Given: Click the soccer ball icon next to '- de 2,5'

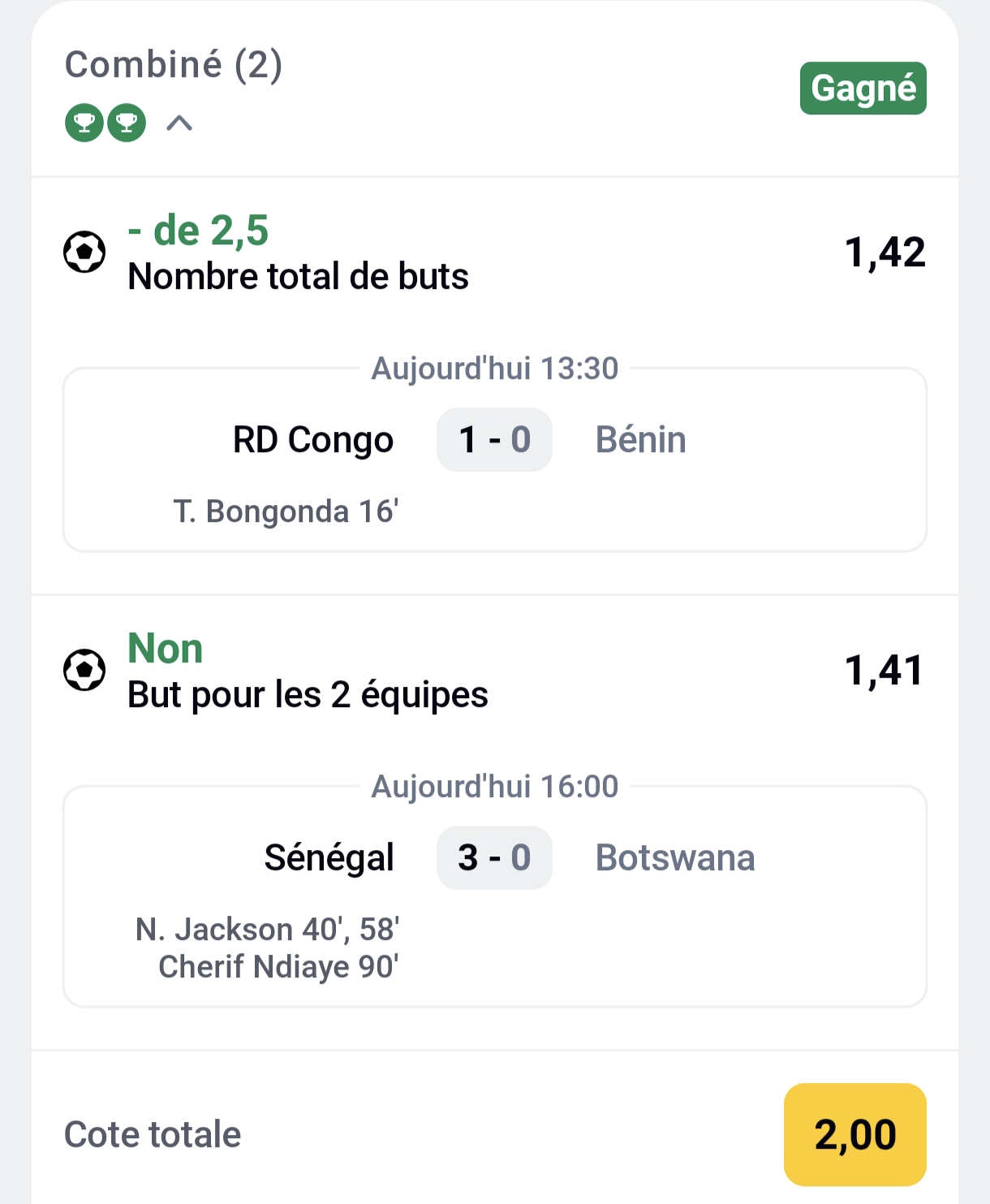Looking at the screenshot, I should (x=84, y=252).
